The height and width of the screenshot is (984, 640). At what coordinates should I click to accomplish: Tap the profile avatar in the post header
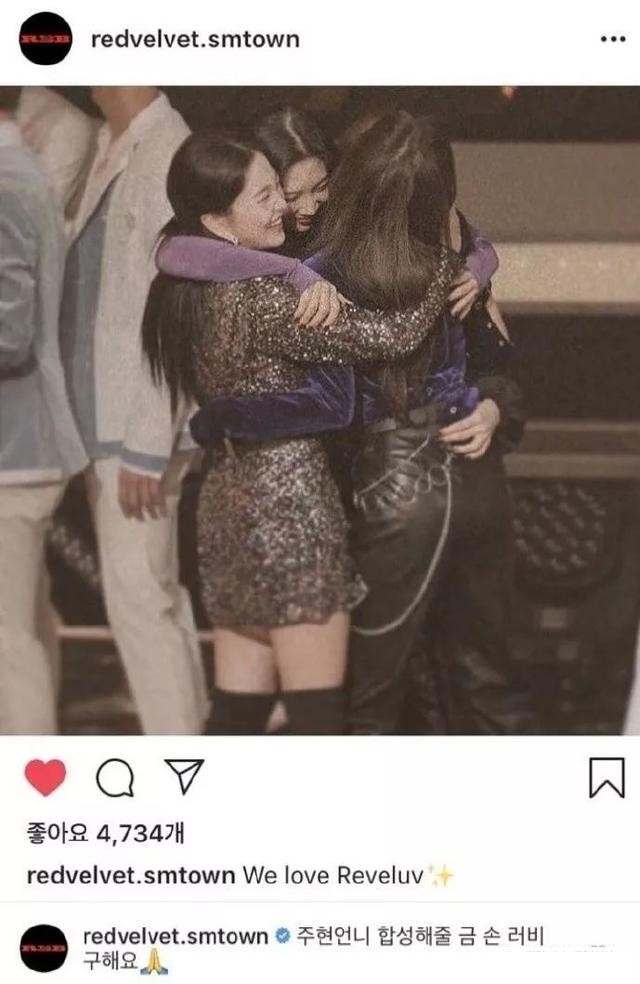click(45, 40)
